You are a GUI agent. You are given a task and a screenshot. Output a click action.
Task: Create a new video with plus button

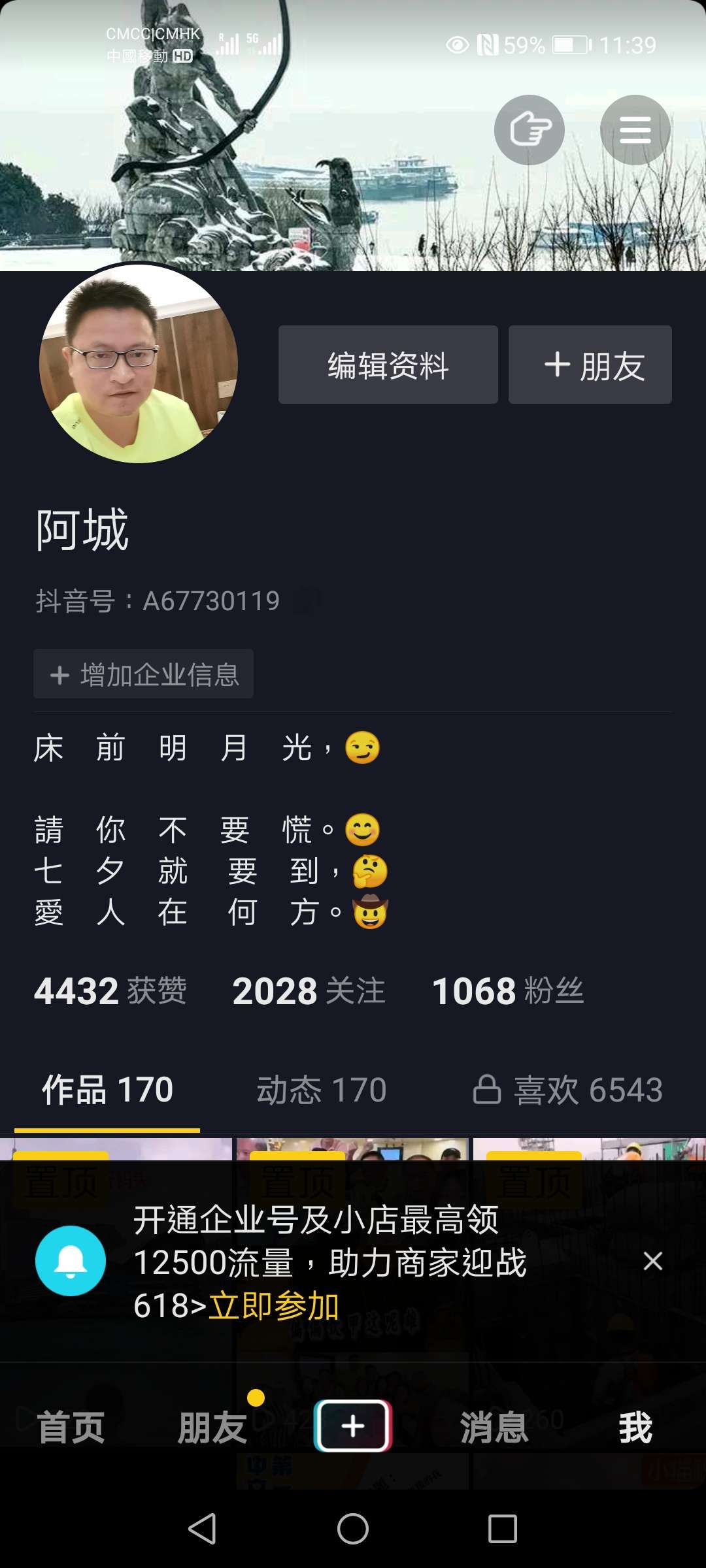[x=353, y=1426]
